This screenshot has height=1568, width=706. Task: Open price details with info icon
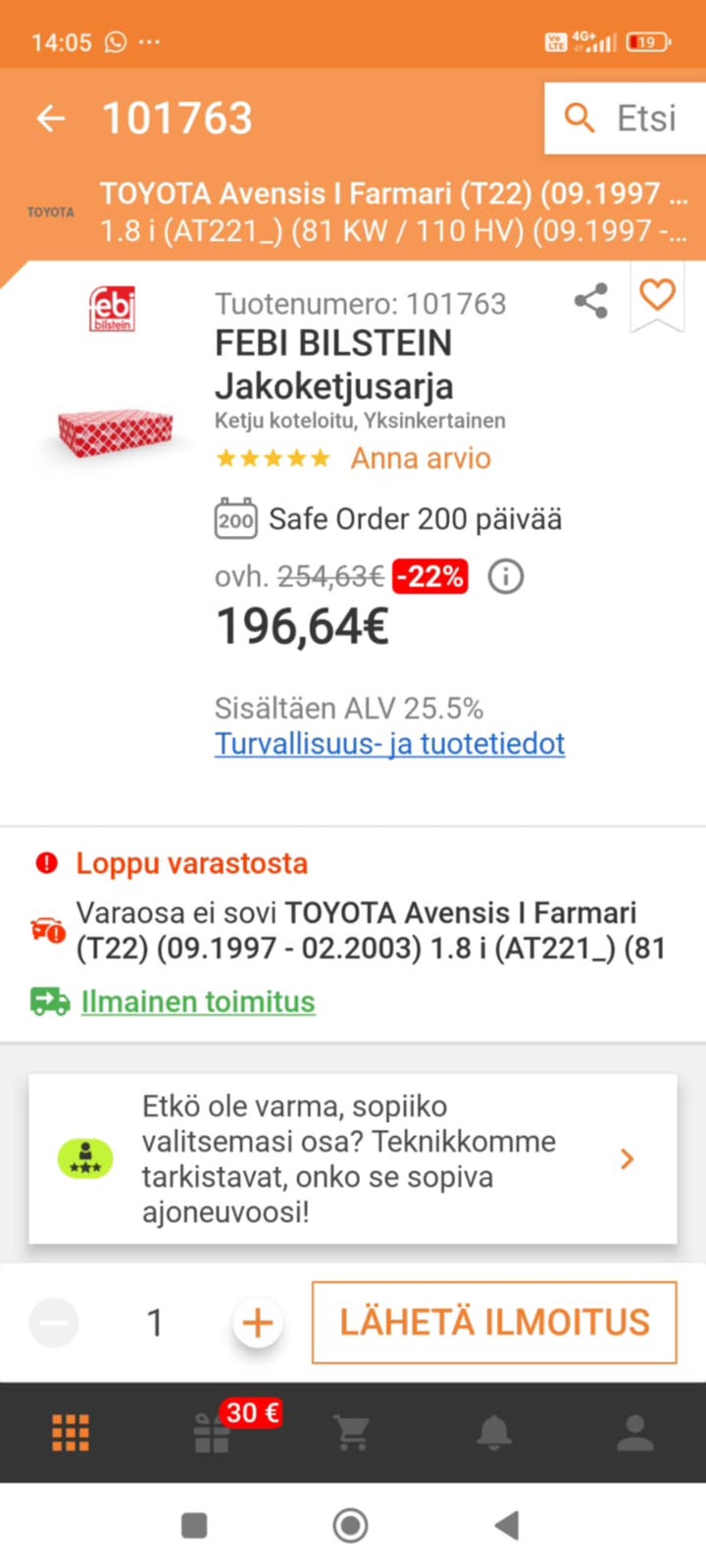(x=506, y=576)
